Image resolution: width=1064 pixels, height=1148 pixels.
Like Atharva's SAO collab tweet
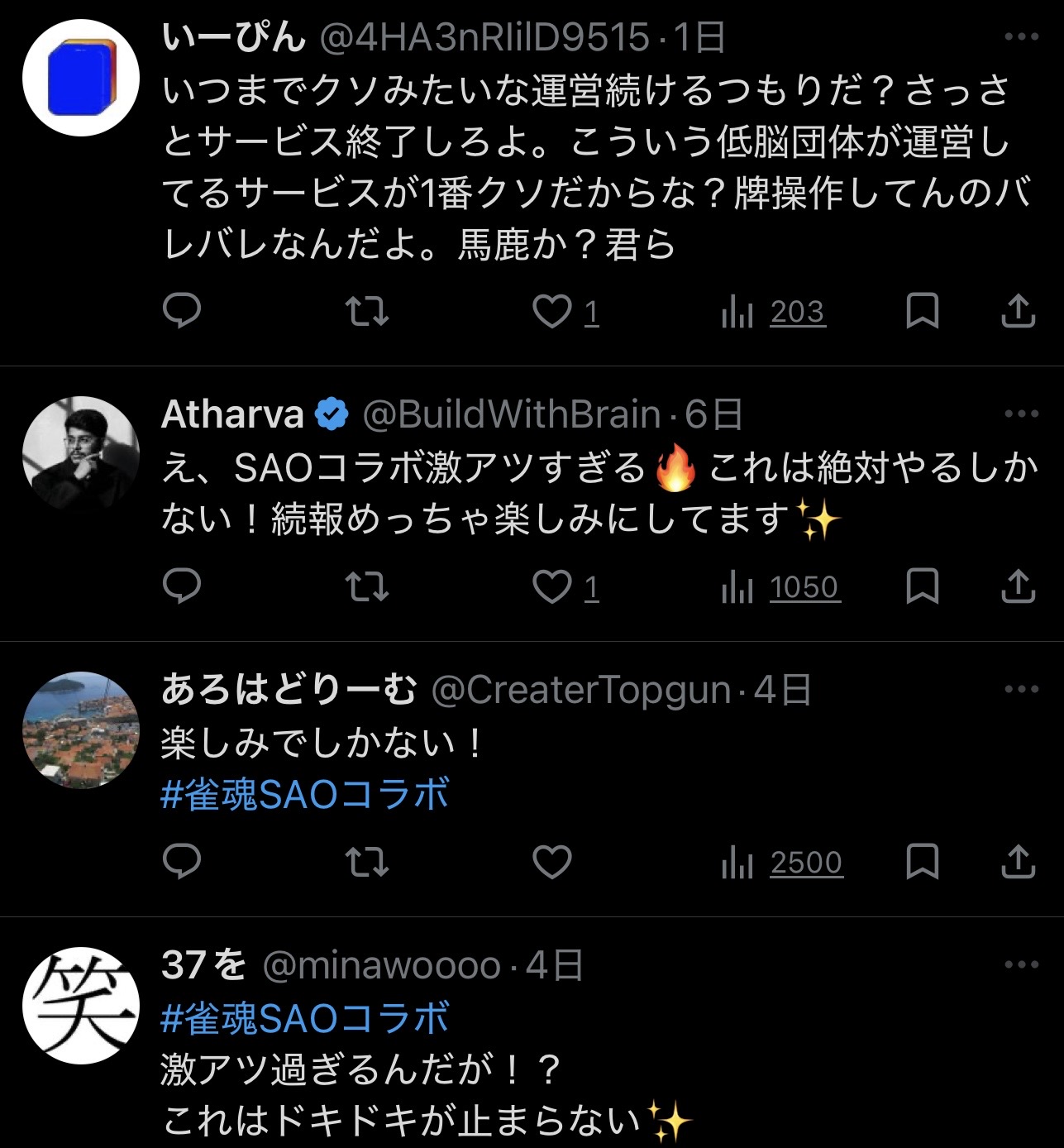point(551,586)
